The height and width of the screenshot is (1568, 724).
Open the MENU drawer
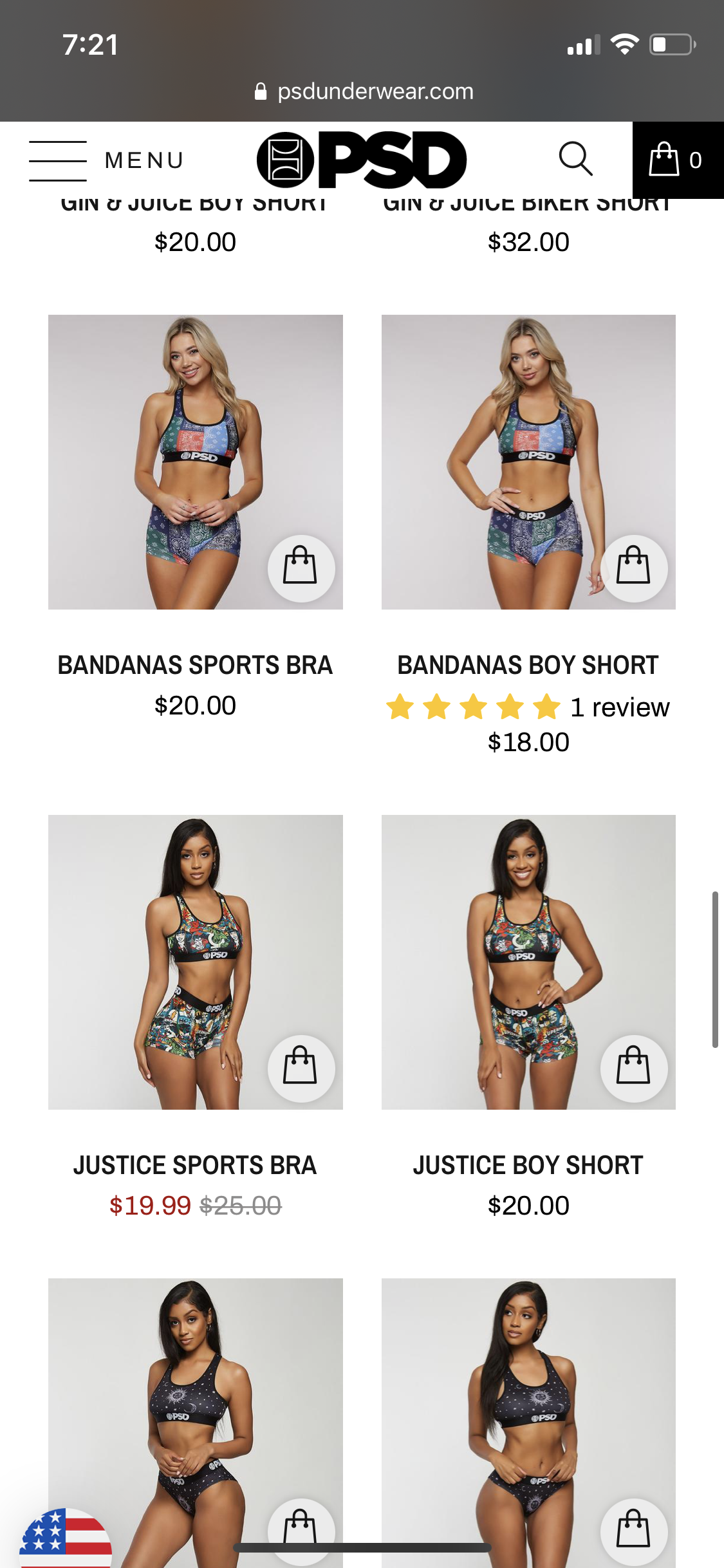coord(106,160)
